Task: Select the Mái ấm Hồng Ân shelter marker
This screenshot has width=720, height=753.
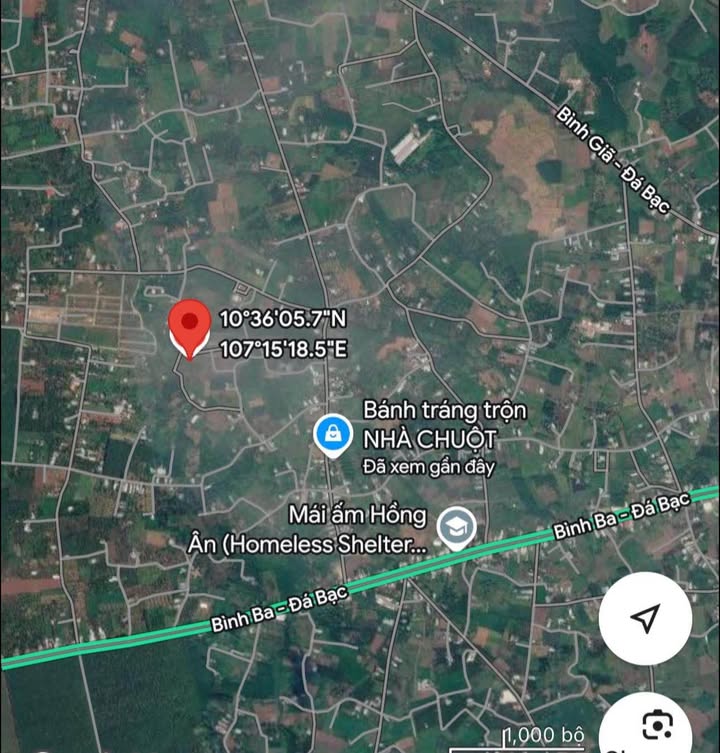Action: click(457, 527)
